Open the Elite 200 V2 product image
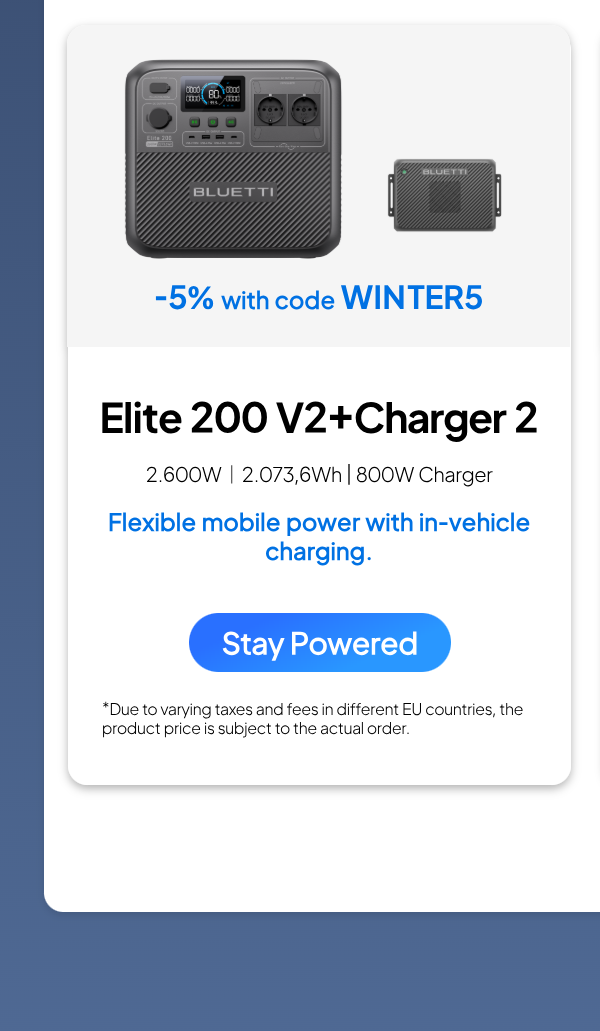 click(x=233, y=159)
